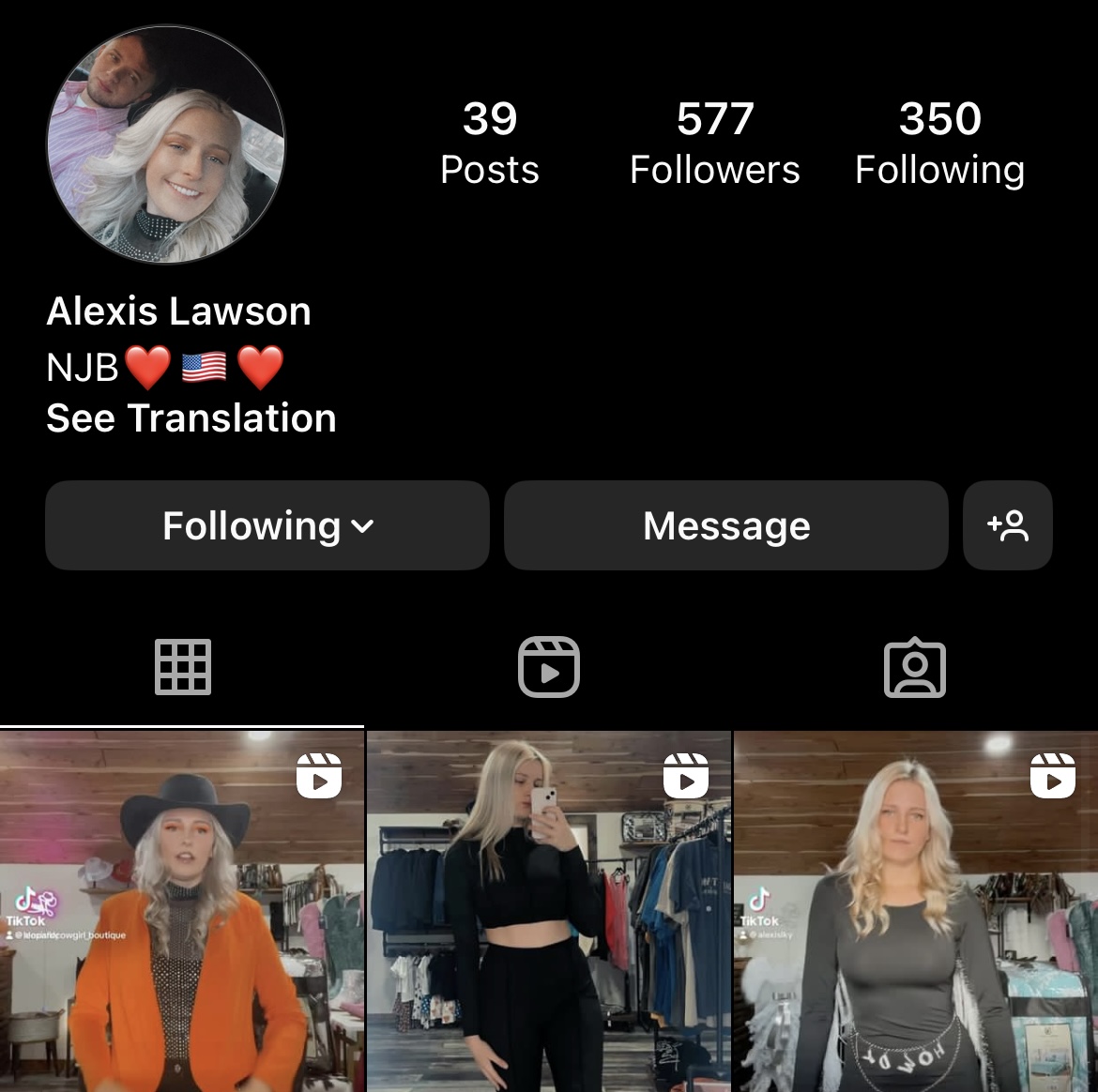
Task: Open Alexis Lawson's profile picture
Action: (x=166, y=144)
